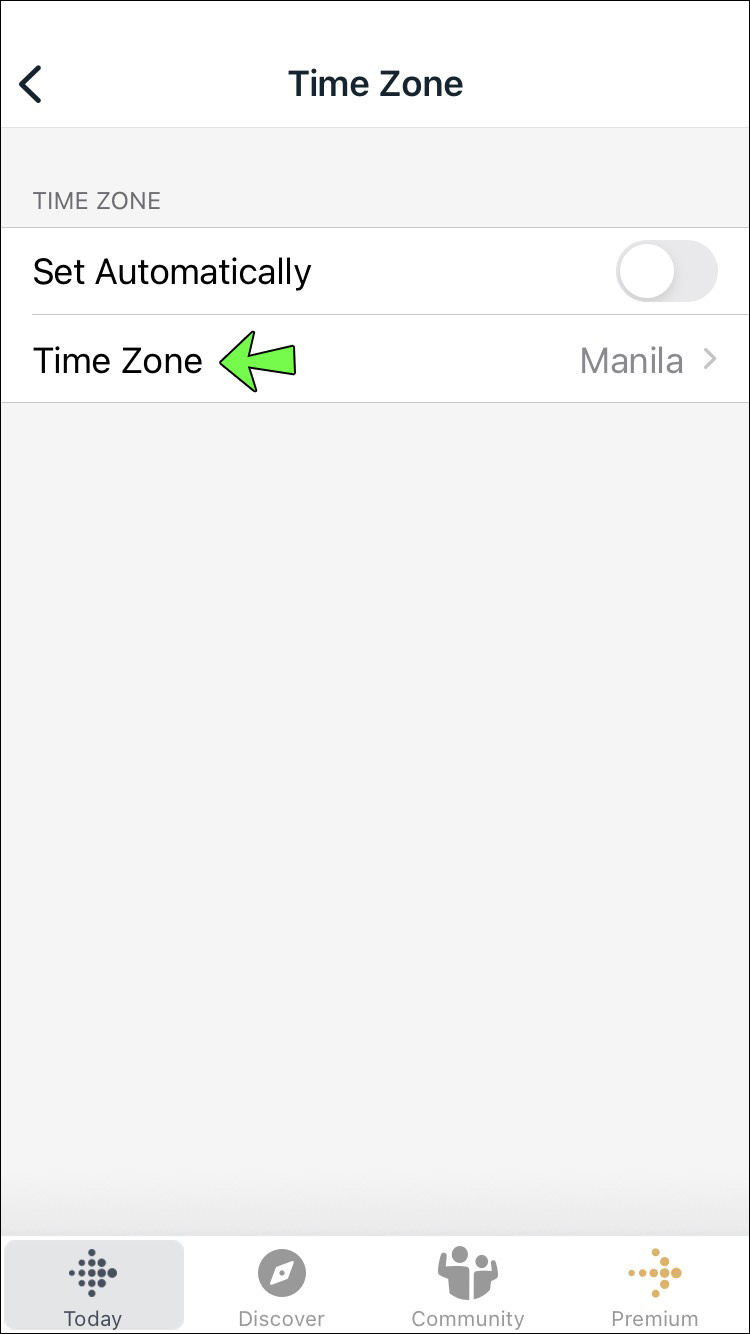The height and width of the screenshot is (1334, 750).
Task: Switch to the Discover tab
Action: [281, 1285]
